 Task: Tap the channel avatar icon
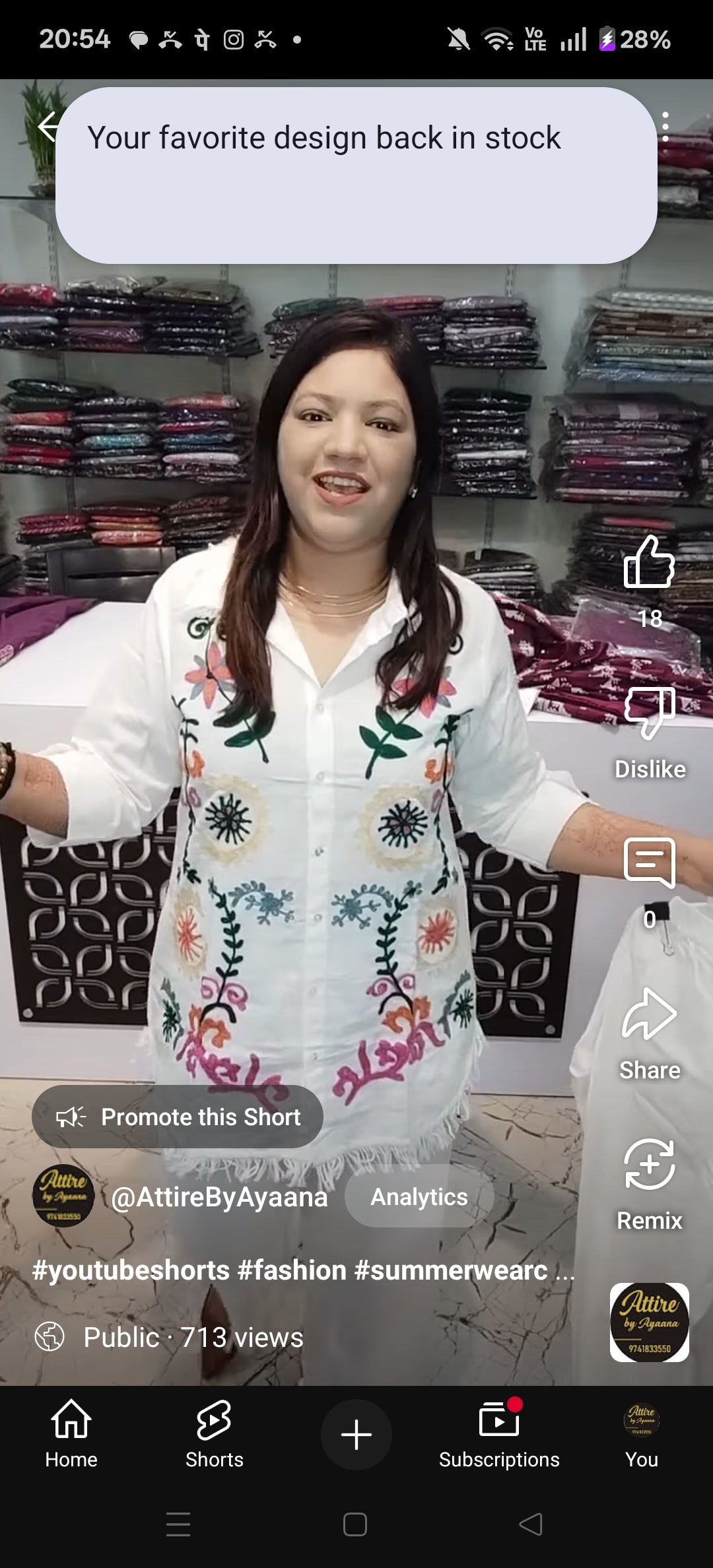pos(63,1196)
